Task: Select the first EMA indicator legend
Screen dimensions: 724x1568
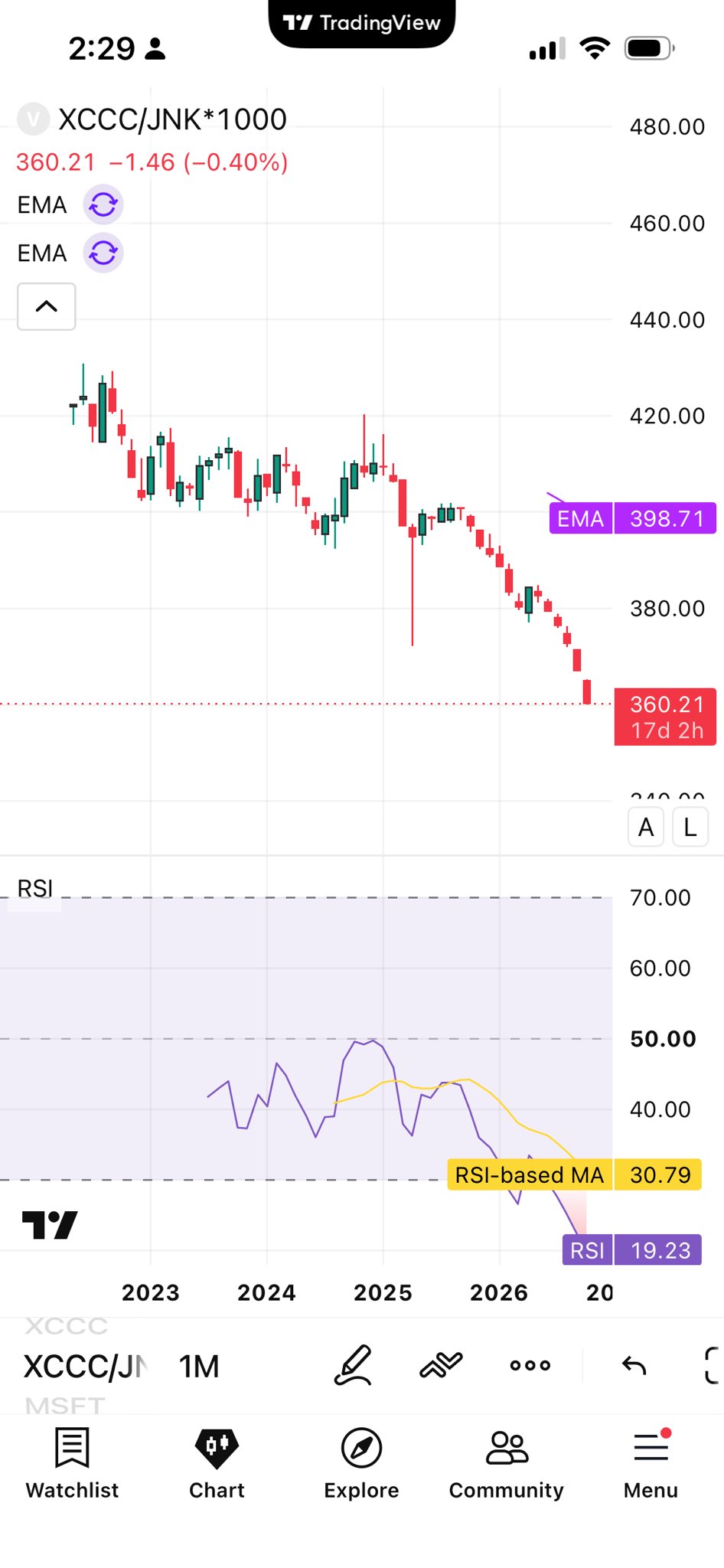Action: pos(42,205)
